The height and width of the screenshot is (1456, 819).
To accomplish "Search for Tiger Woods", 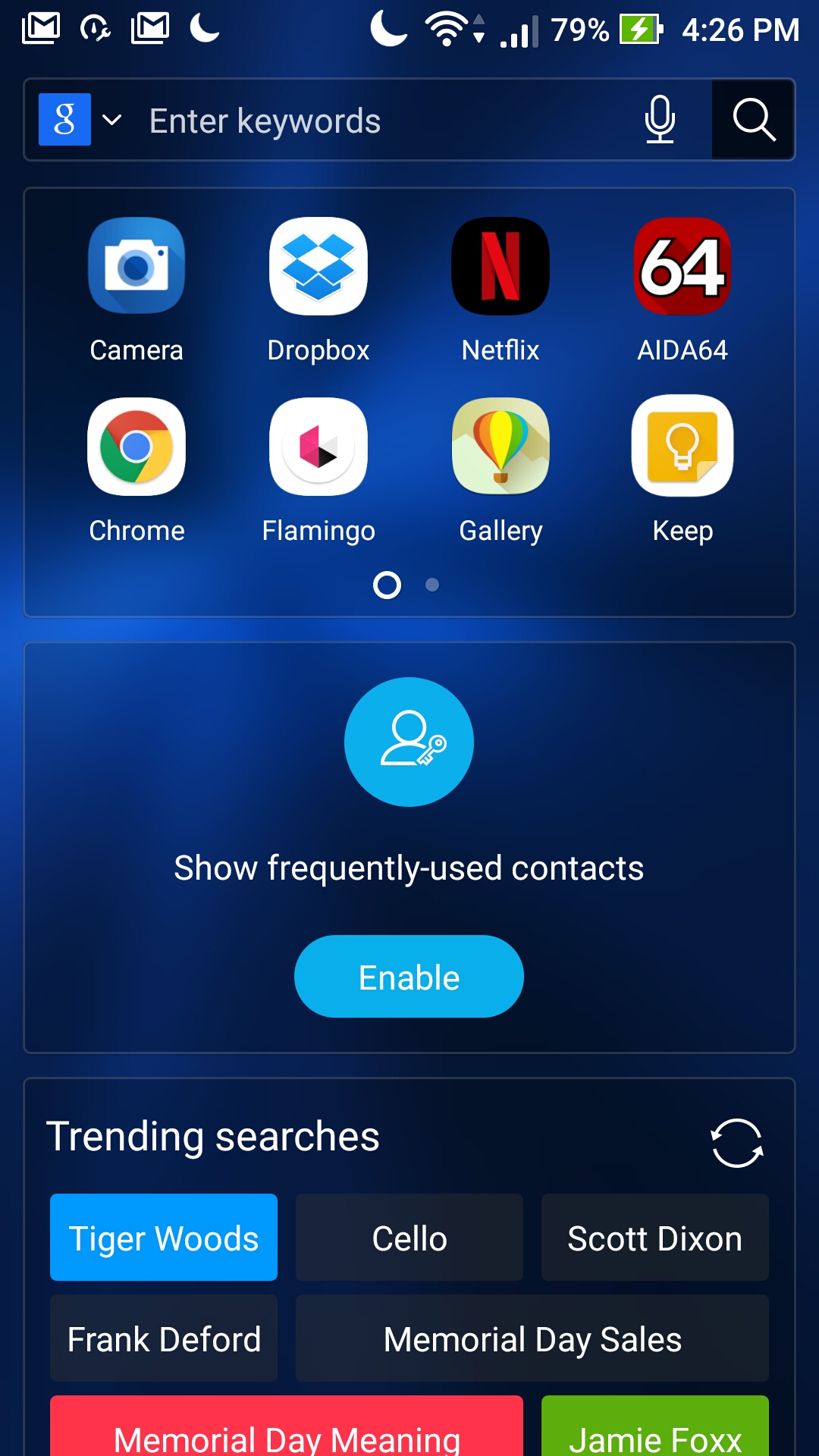I will 164,1238.
